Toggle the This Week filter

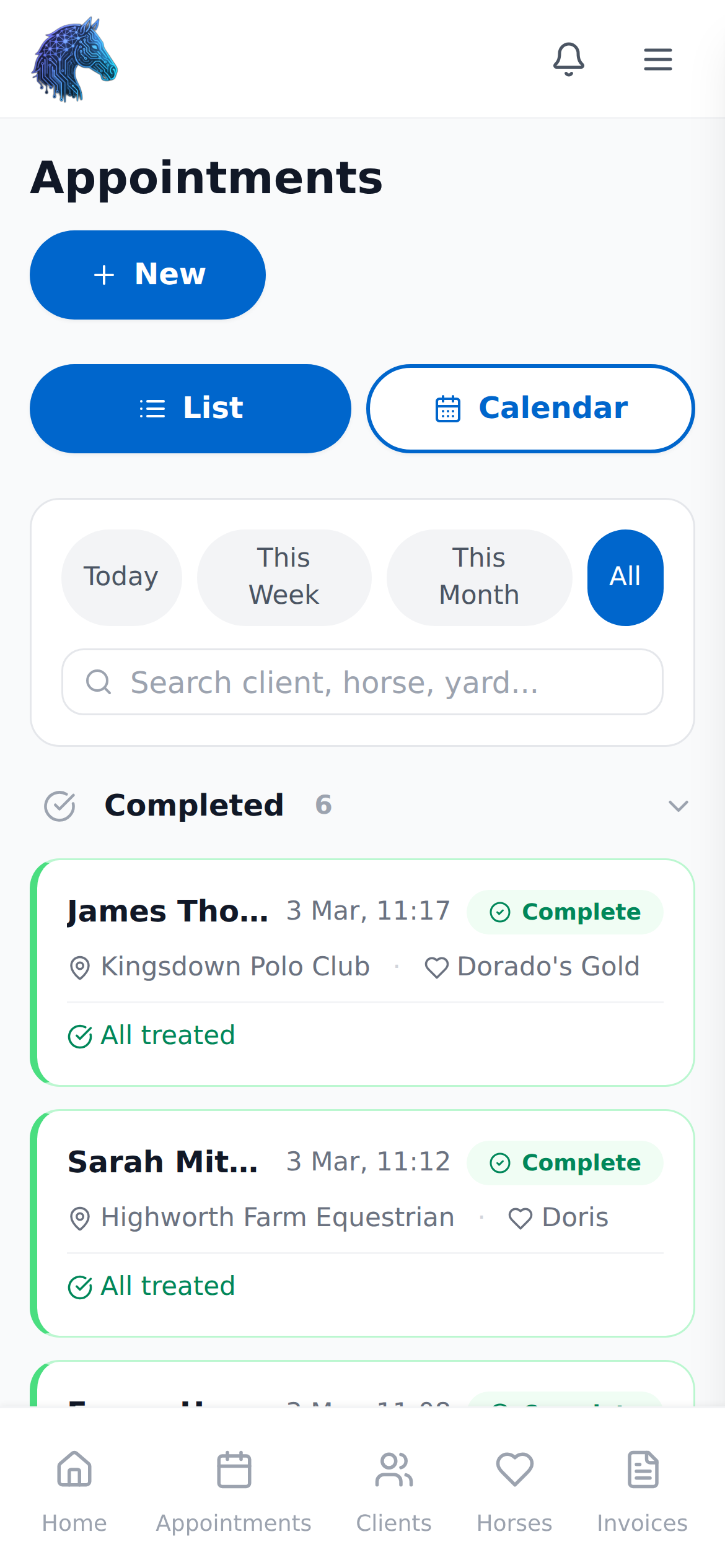284,576
